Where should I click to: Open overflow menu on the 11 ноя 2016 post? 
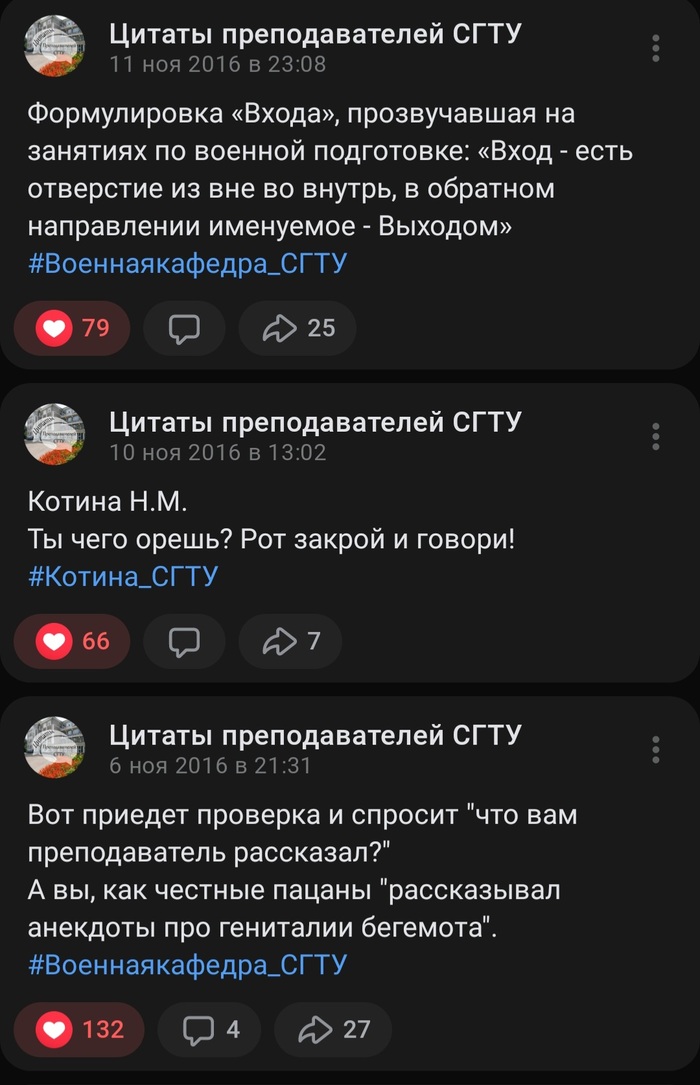click(x=655, y=48)
